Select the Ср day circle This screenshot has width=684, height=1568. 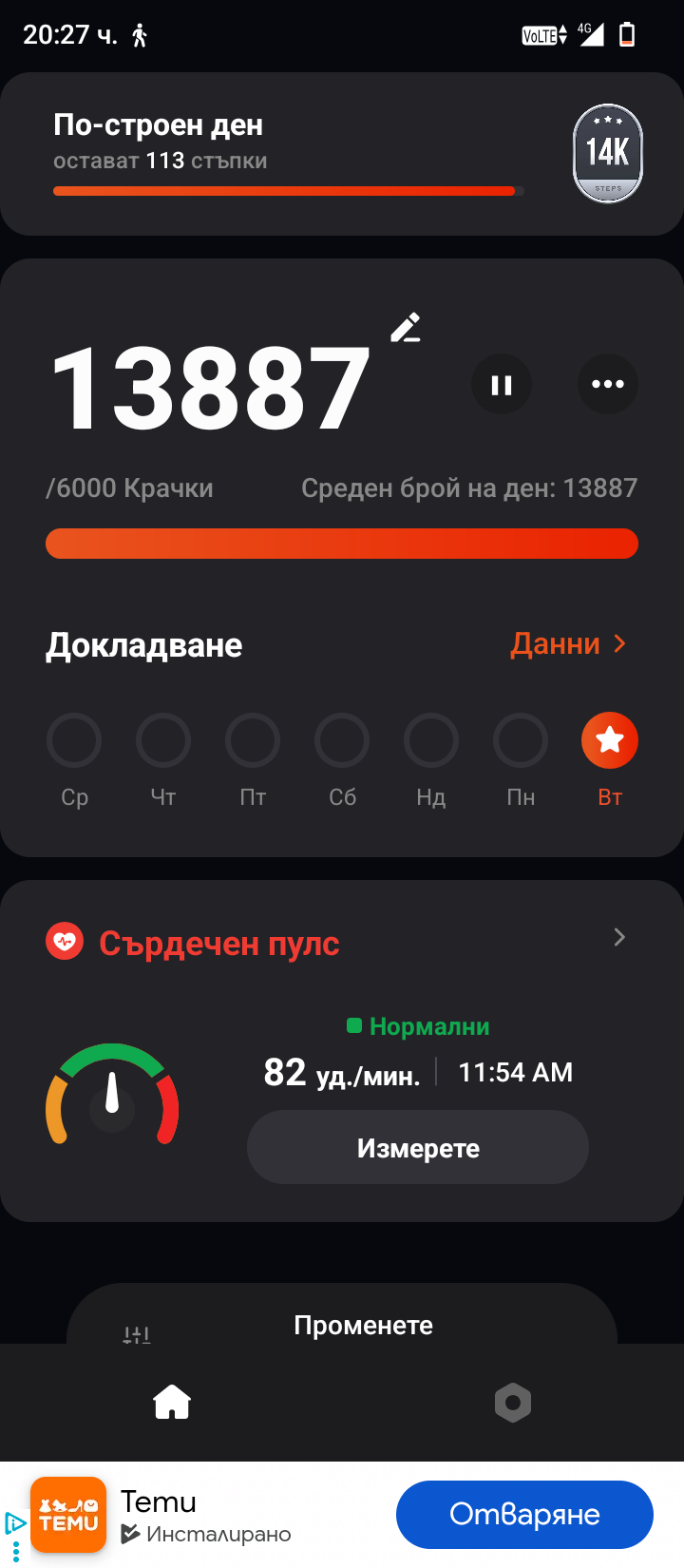pos(74,740)
